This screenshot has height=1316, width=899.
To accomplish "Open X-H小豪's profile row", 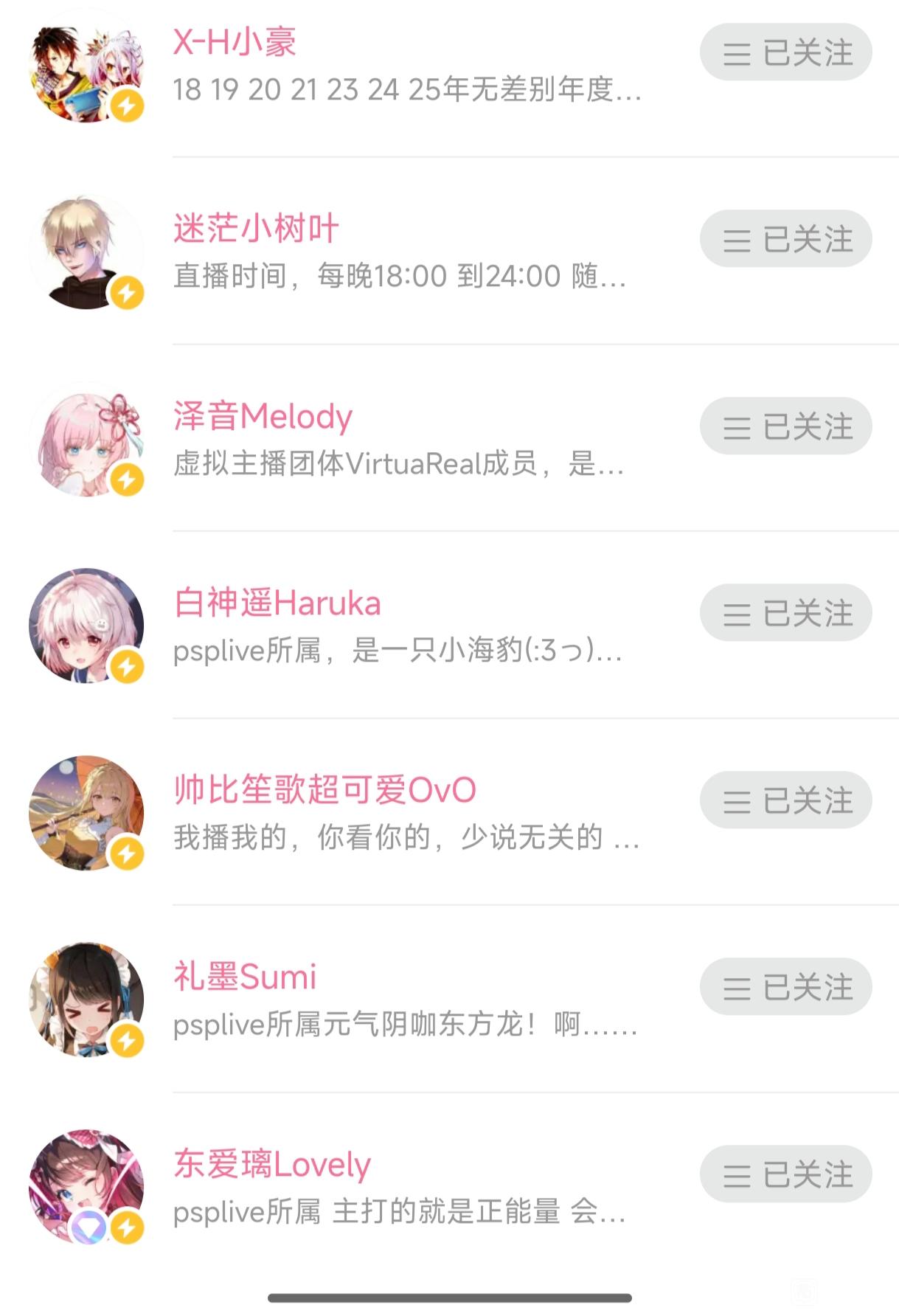I will [406, 66].
